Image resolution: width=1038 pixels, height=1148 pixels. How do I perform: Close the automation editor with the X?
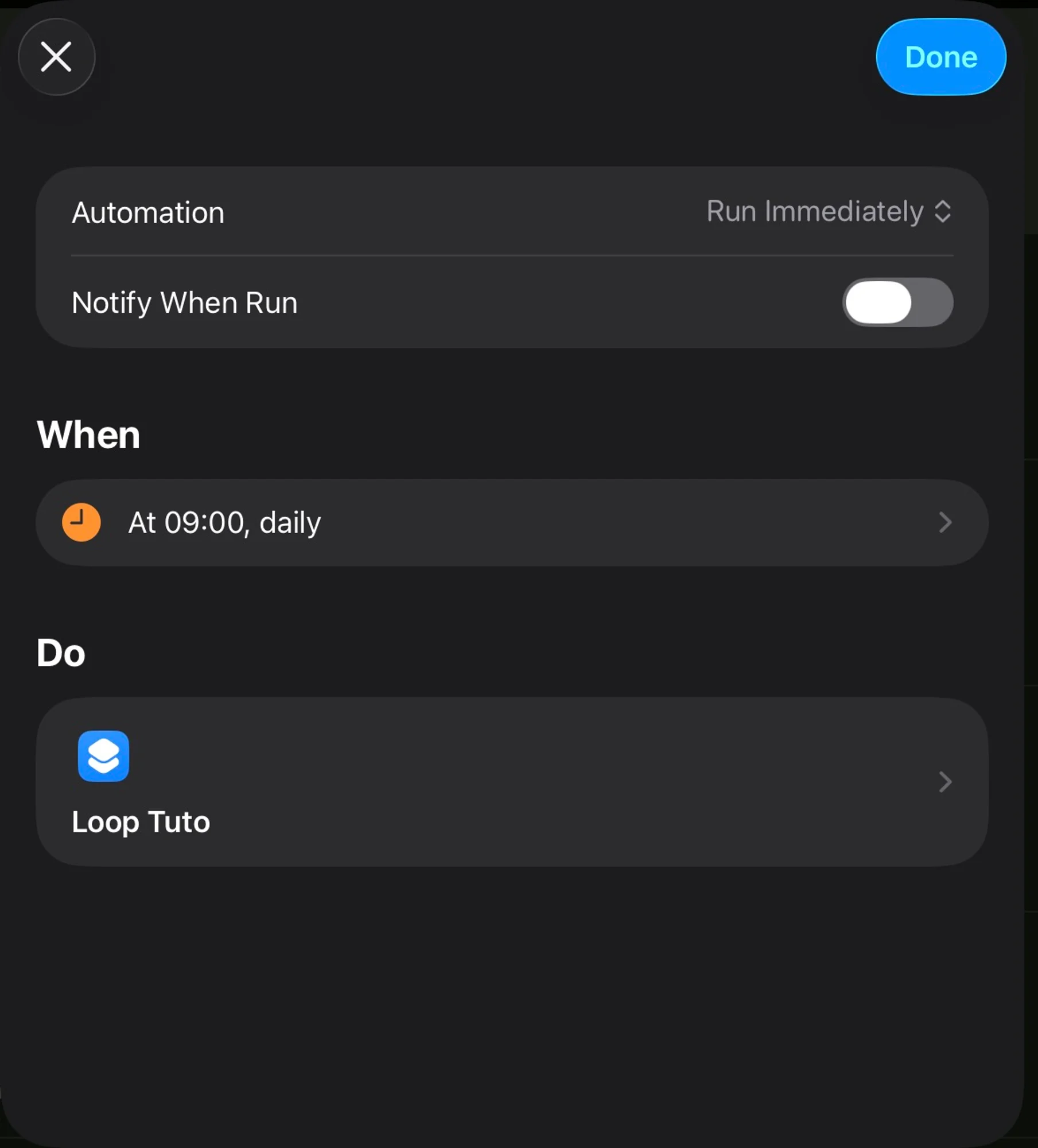[x=56, y=57]
